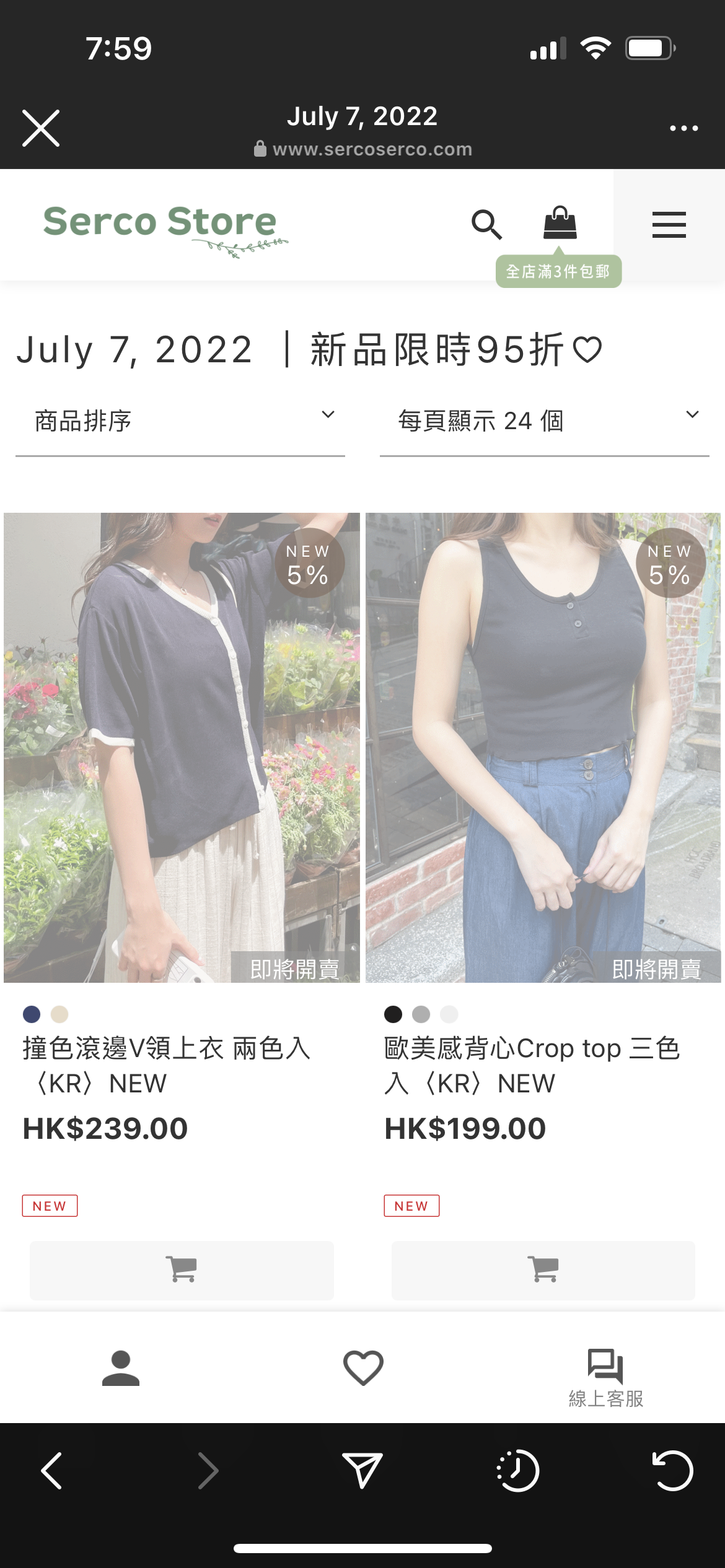The width and height of the screenshot is (725, 1568).
Task: Select the beige swatch for V領上衣
Action: pyautogui.click(x=59, y=1014)
